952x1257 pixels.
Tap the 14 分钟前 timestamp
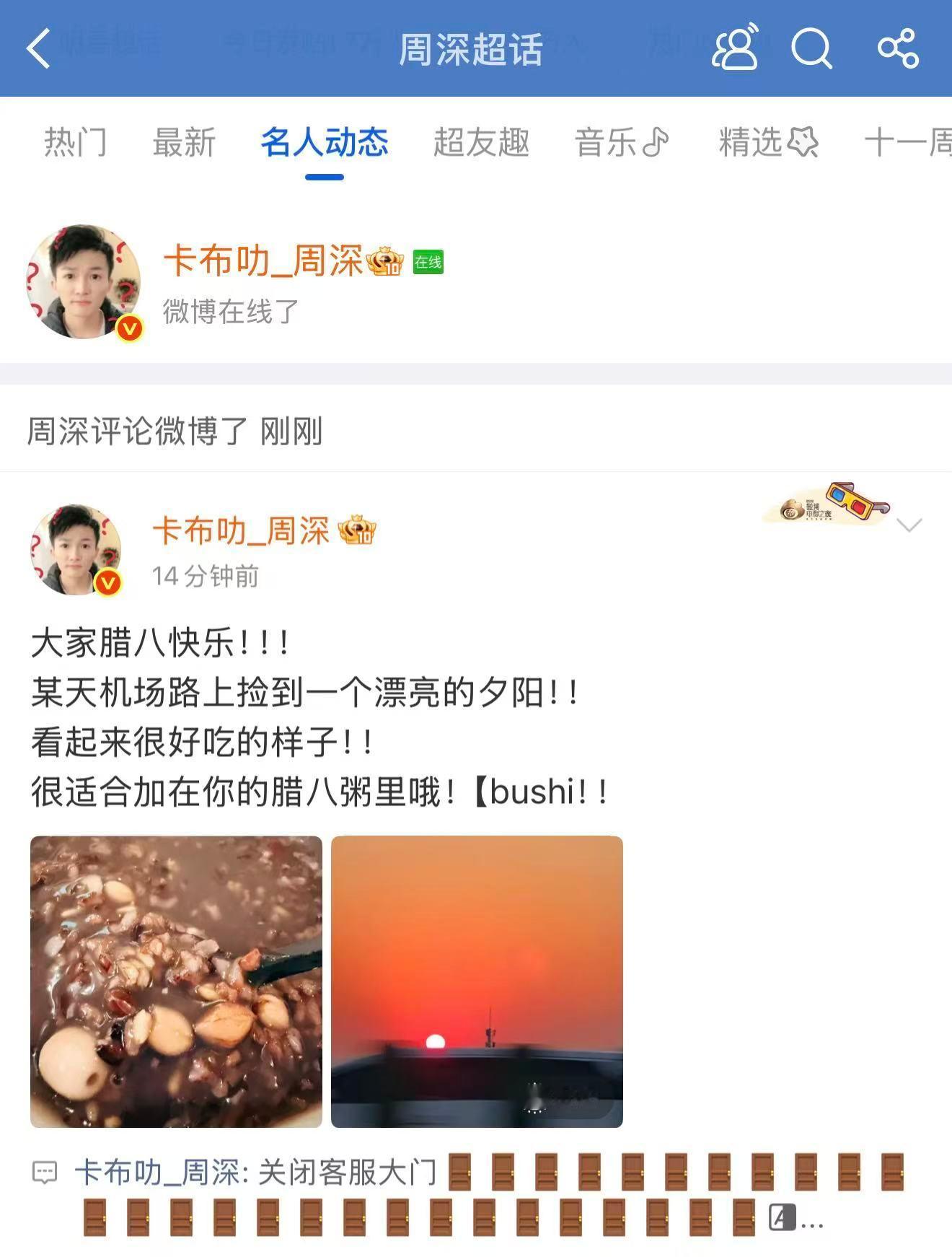pos(206,577)
